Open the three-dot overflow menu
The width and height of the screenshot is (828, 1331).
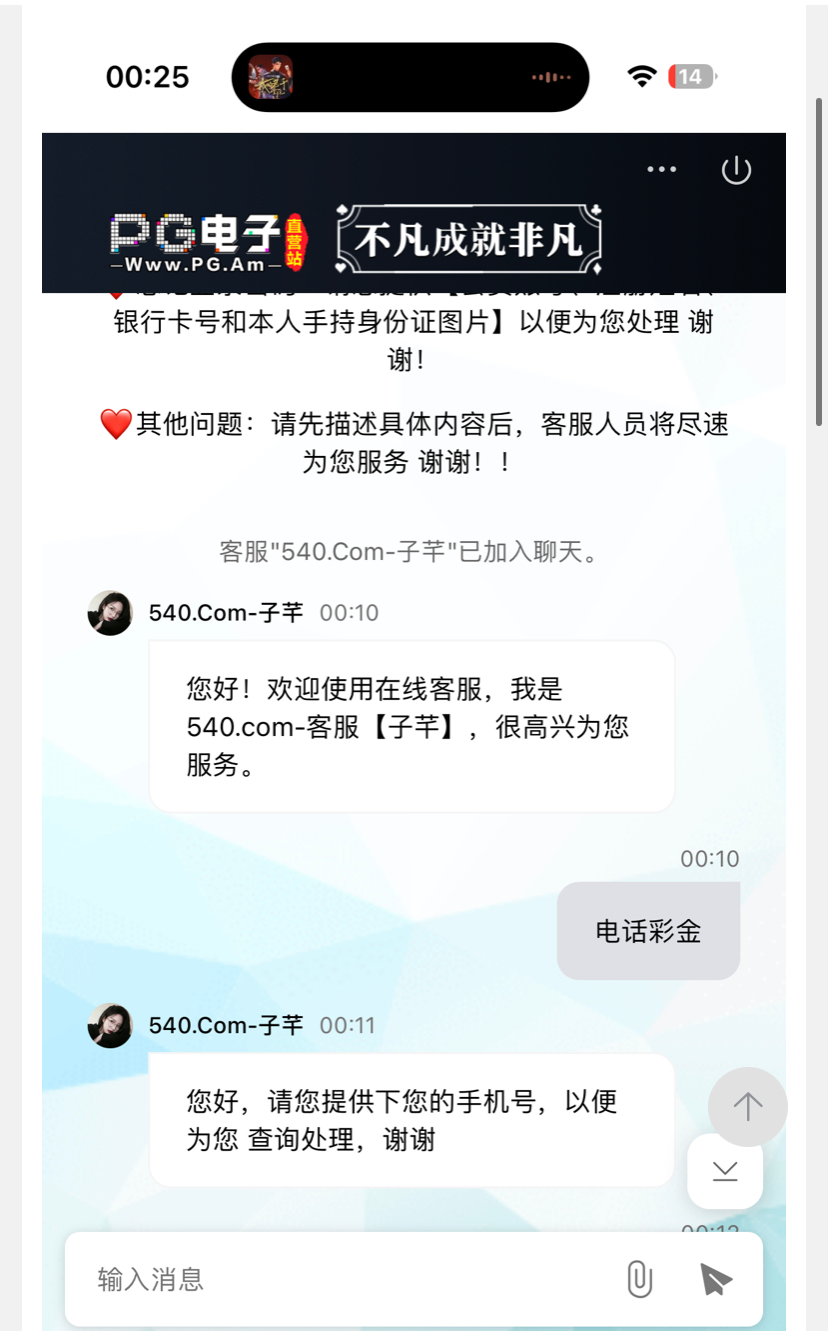[x=661, y=170]
